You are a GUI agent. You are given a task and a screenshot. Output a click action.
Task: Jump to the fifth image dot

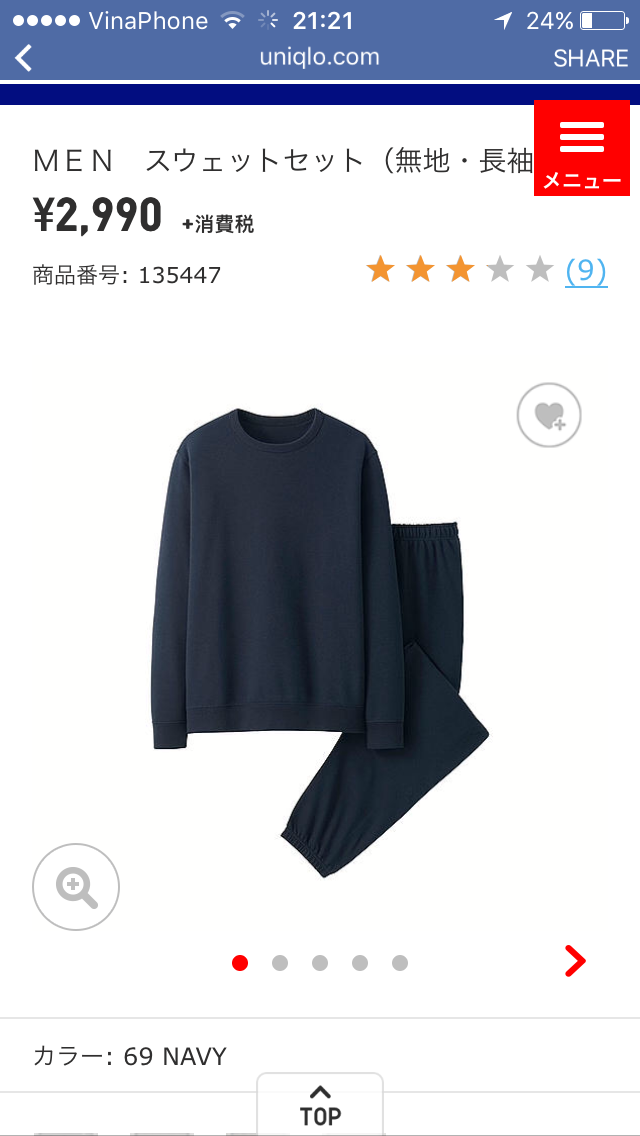(x=400, y=963)
